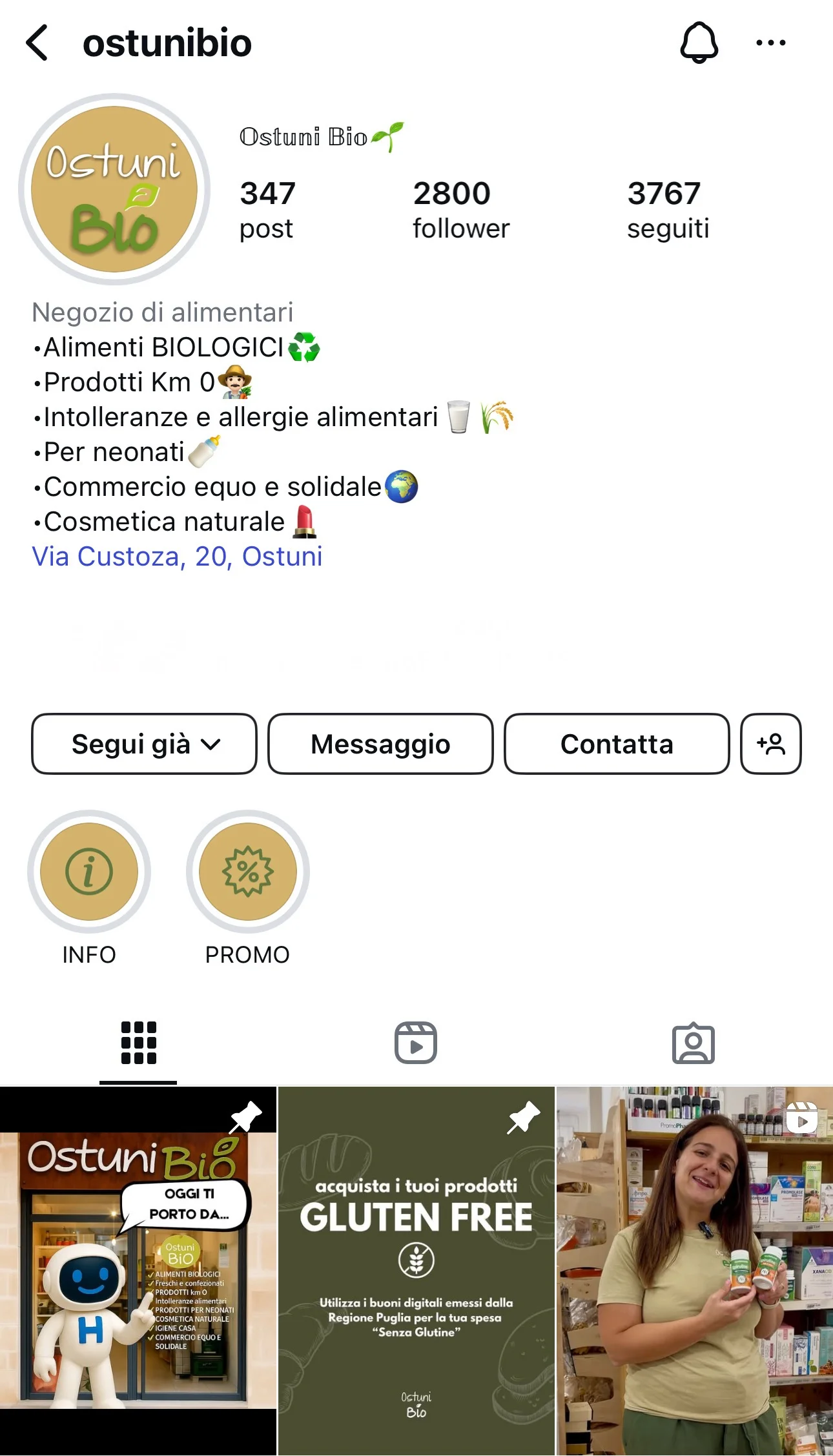833x1456 pixels.
Task: Click the suggested accounts add-person icon
Action: [x=771, y=744]
